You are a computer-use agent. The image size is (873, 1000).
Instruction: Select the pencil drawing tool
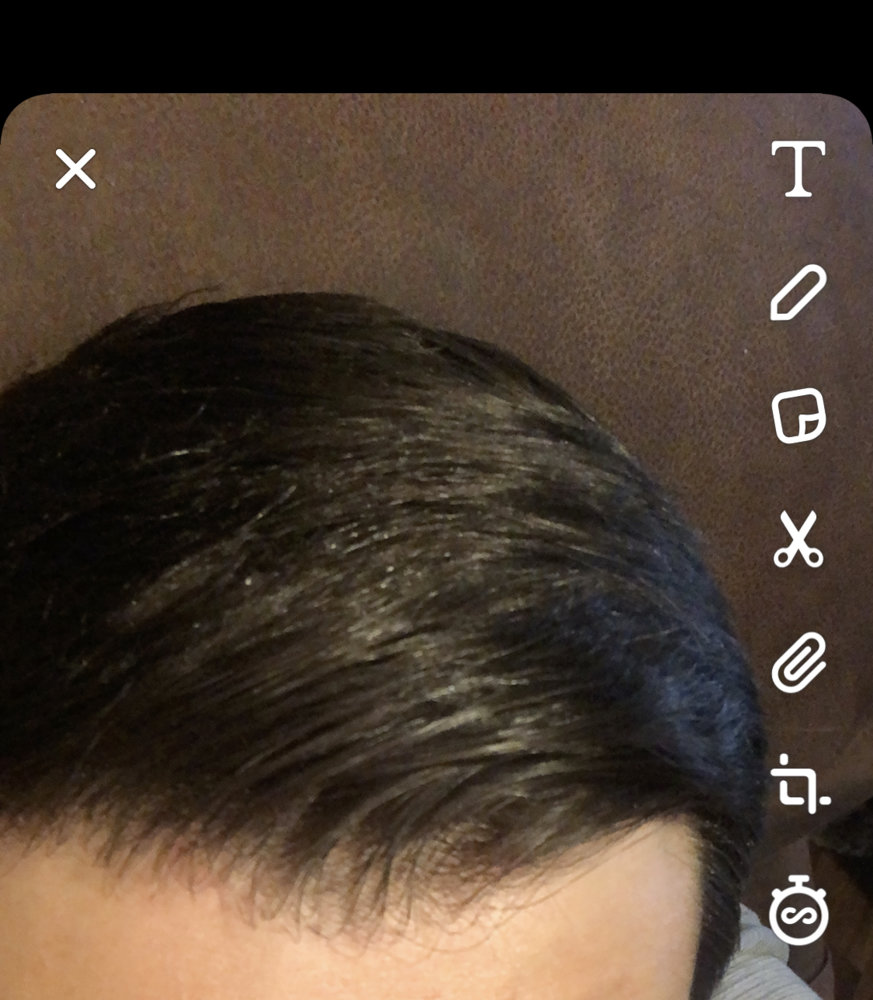tap(798, 293)
